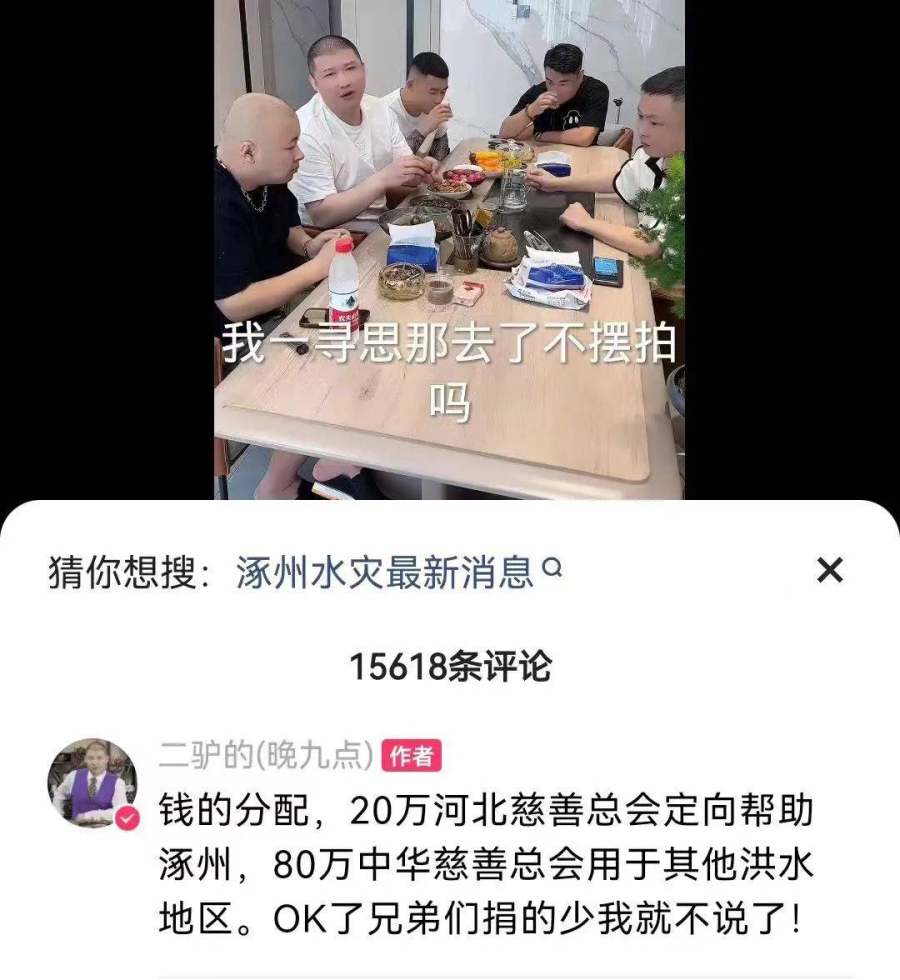900x980 pixels.
Task: Close the comments panel
Action: pyautogui.click(x=829, y=571)
